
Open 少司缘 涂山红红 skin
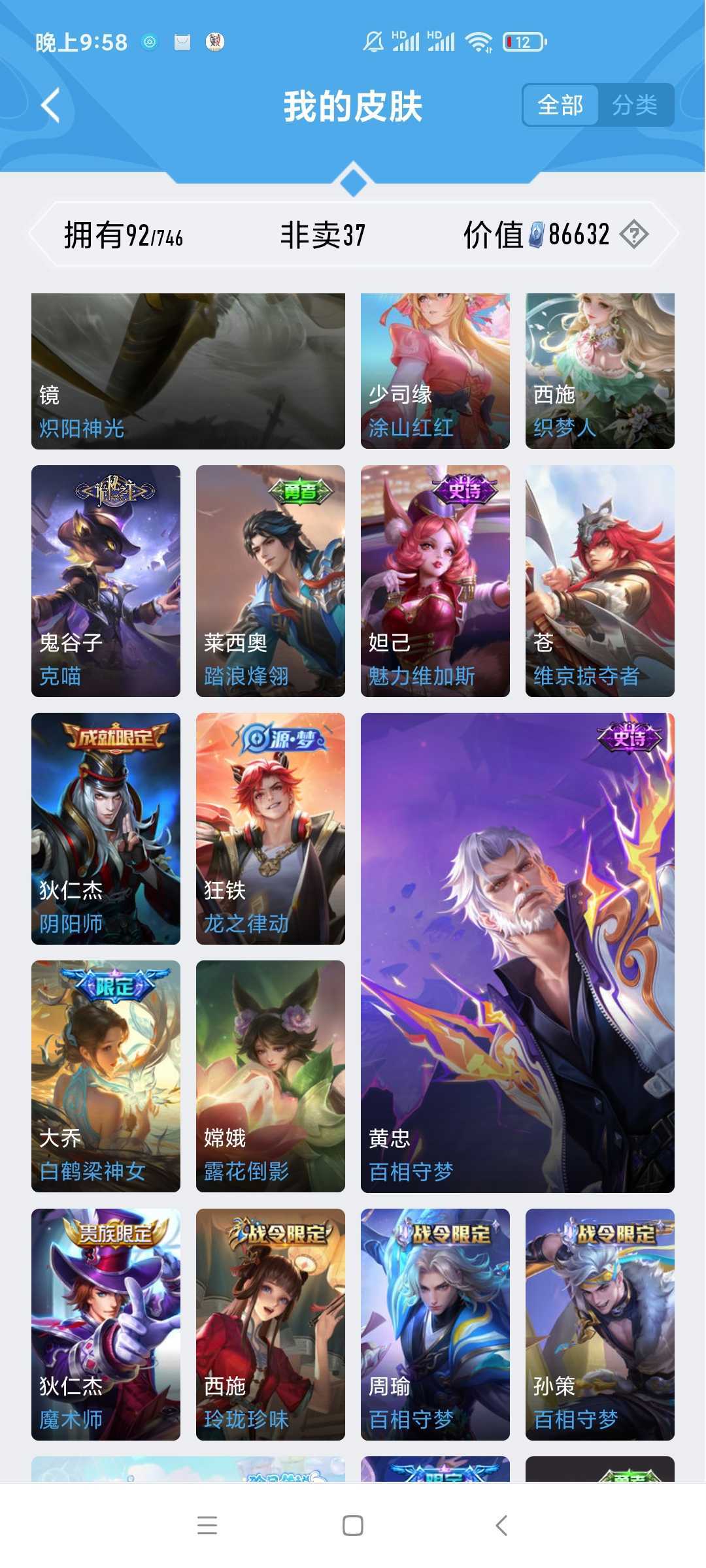(435, 371)
